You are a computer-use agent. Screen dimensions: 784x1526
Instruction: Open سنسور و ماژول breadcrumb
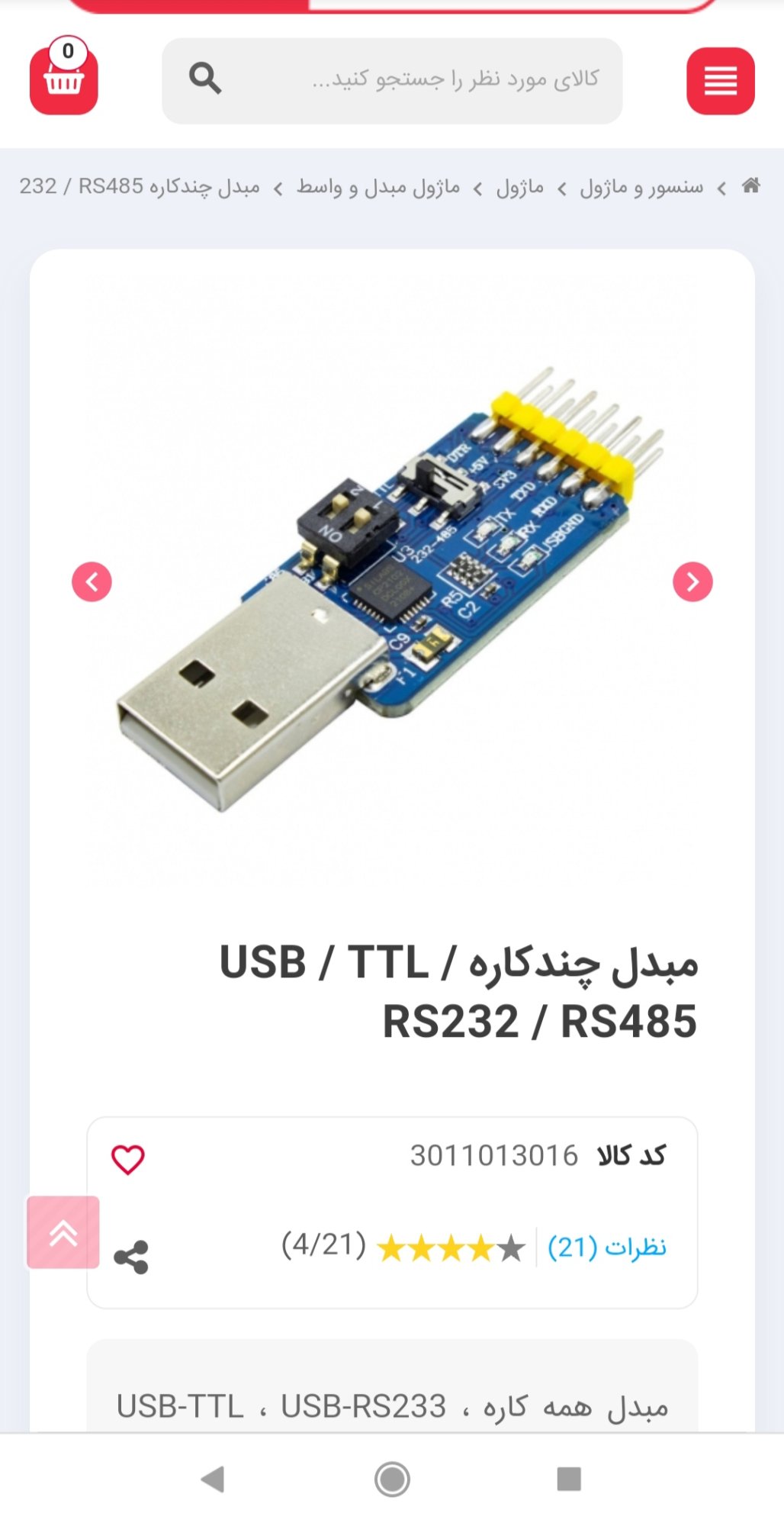point(641,187)
